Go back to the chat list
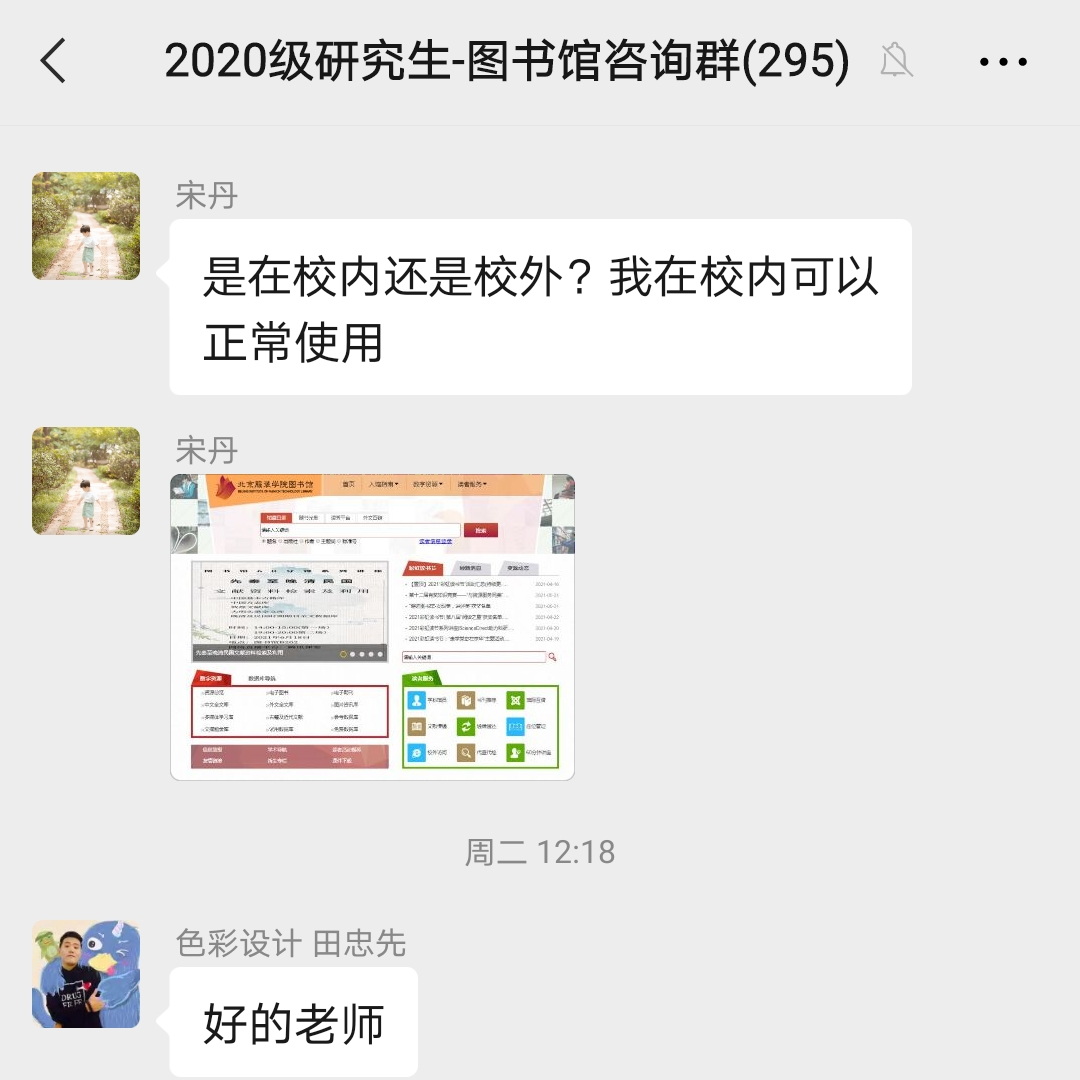 click(x=54, y=62)
